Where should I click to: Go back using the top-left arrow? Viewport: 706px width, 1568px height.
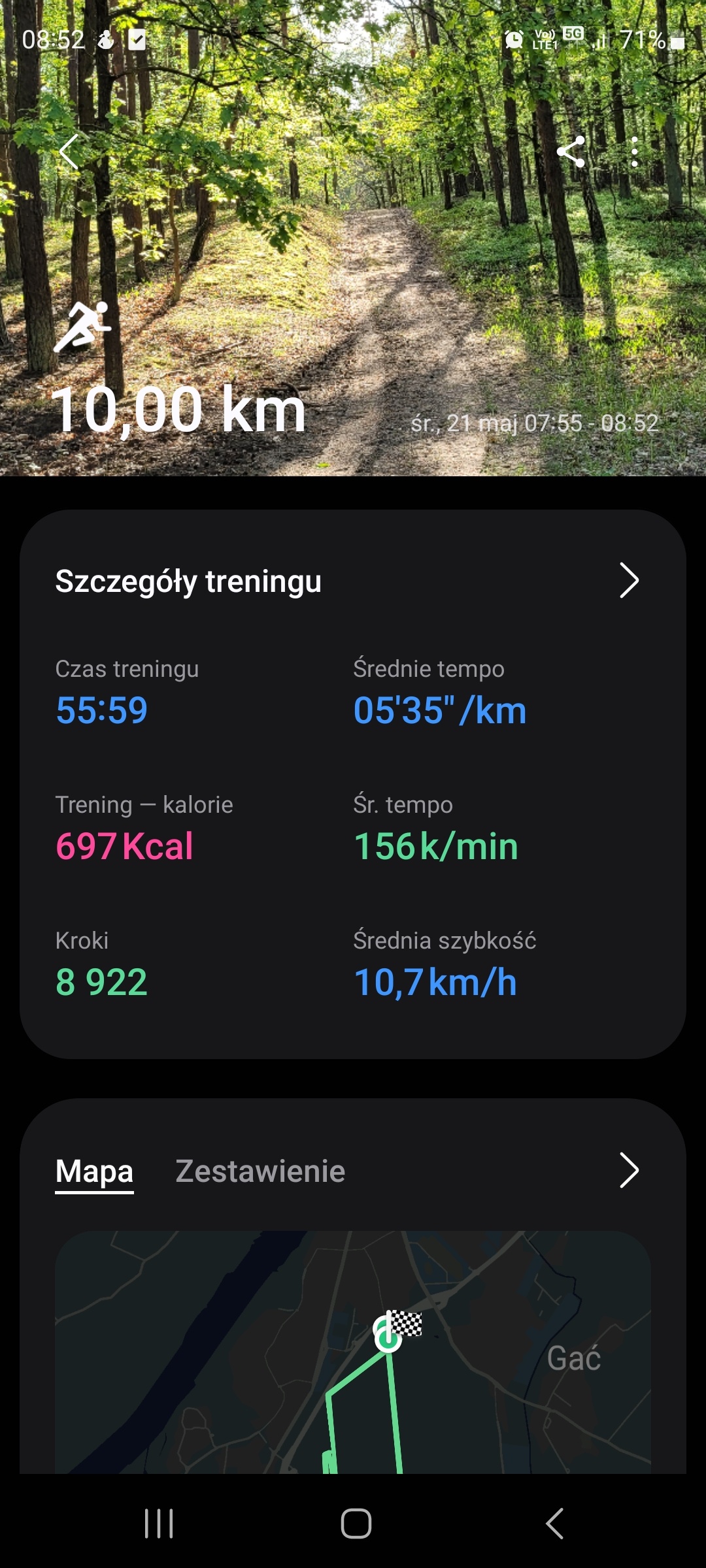pyautogui.click(x=69, y=152)
